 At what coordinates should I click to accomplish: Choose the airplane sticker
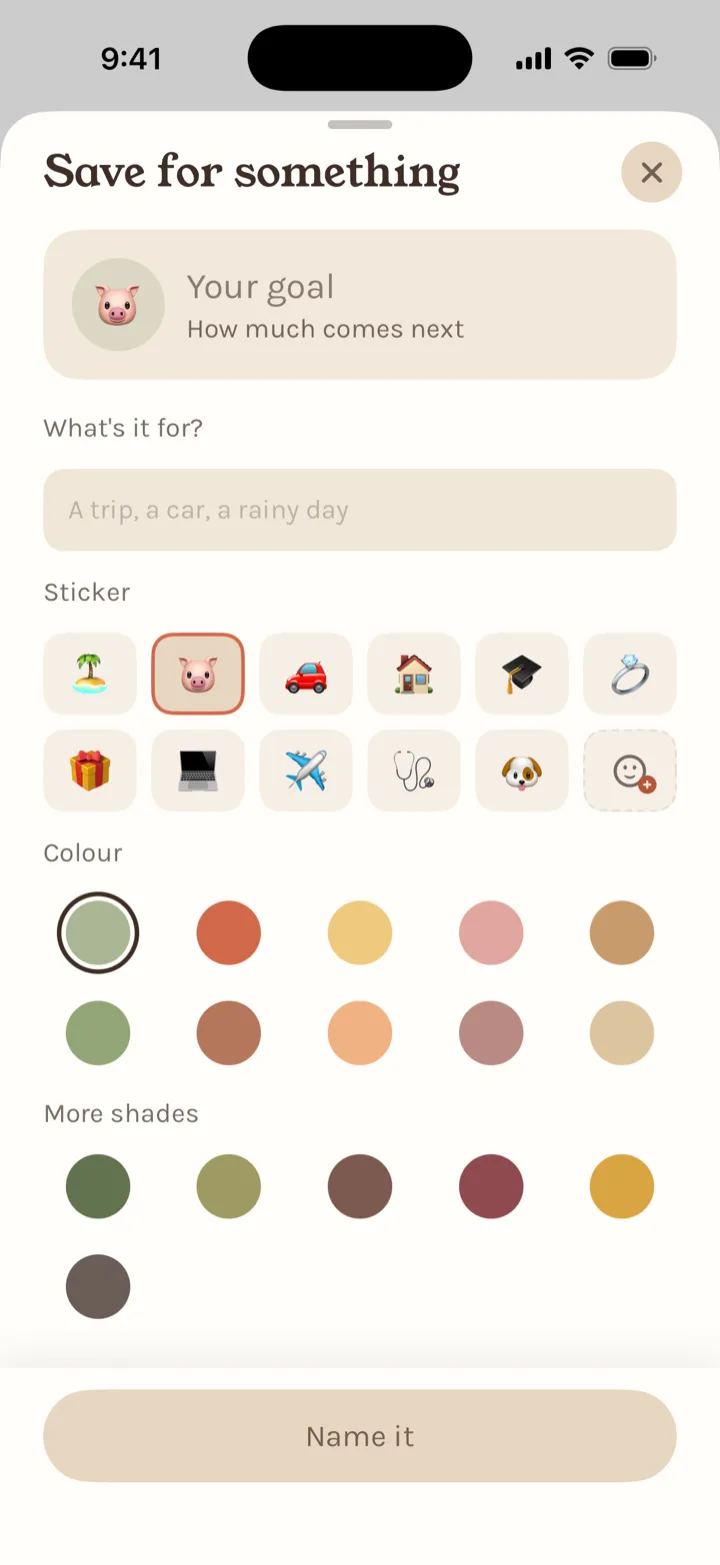[306, 770]
